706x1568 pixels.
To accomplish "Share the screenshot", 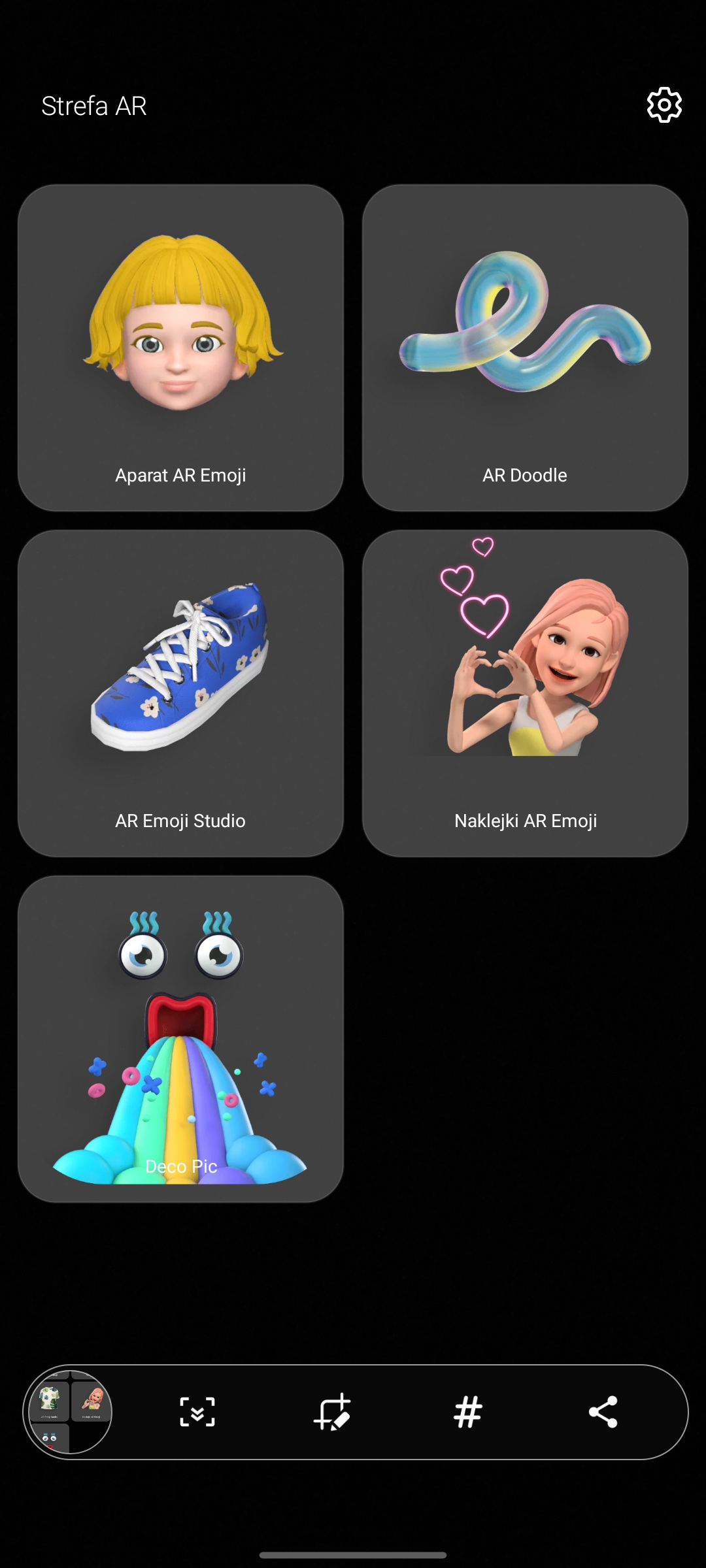I will coord(603,1412).
